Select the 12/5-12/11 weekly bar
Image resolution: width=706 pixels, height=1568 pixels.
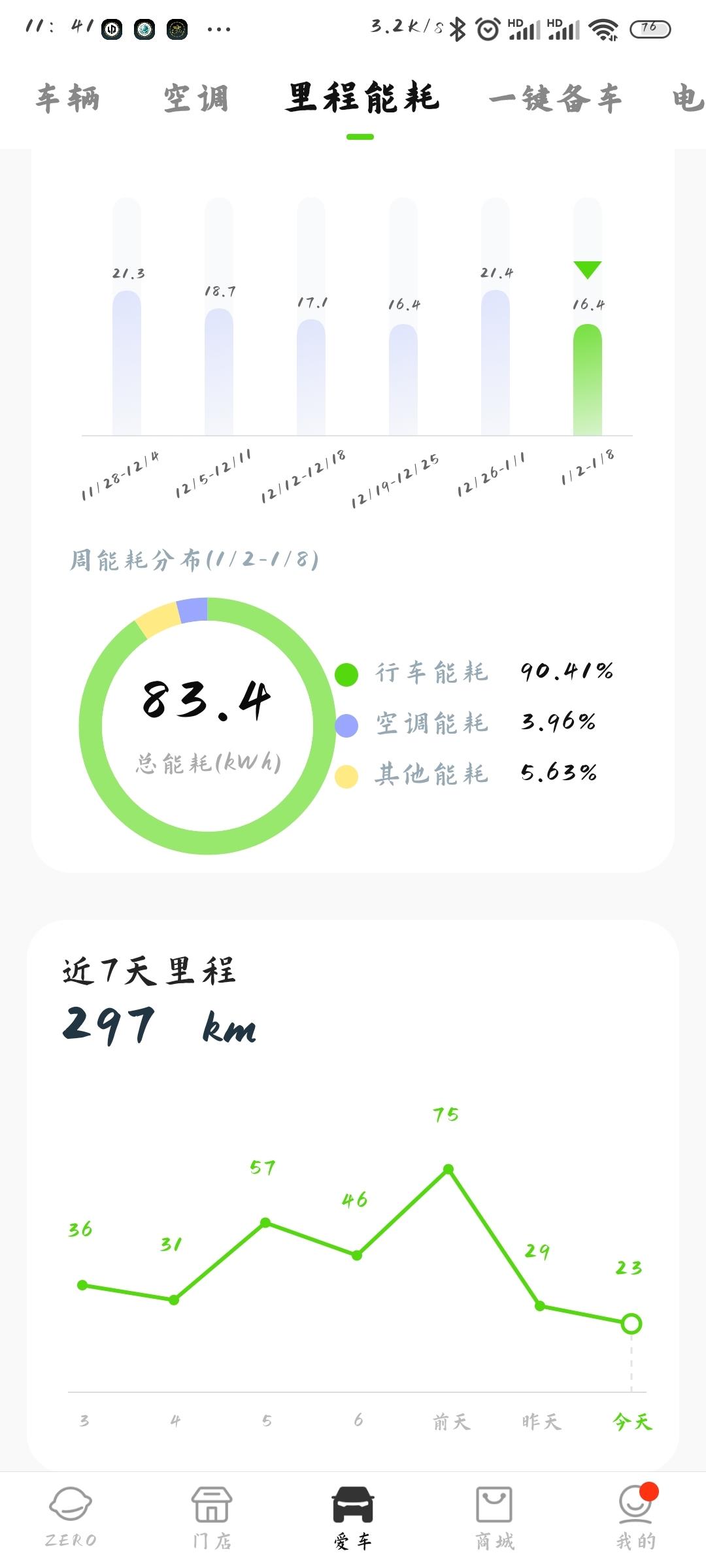click(x=219, y=371)
